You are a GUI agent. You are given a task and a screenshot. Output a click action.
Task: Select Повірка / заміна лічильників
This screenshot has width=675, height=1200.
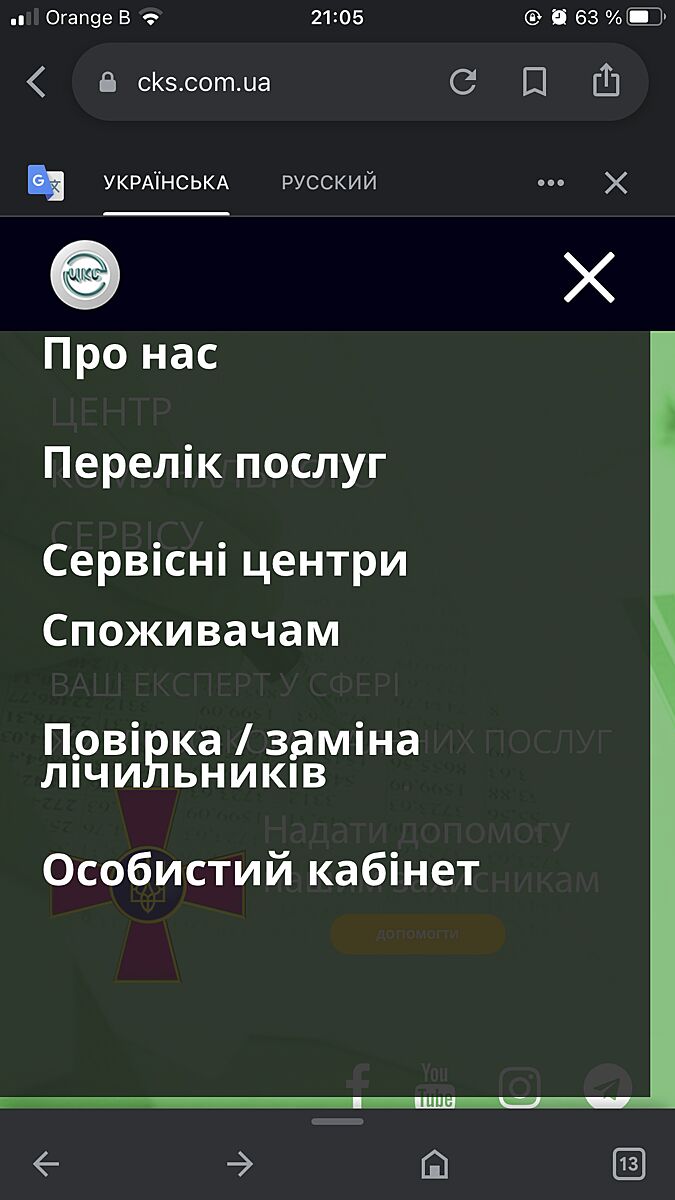point(230,756)
